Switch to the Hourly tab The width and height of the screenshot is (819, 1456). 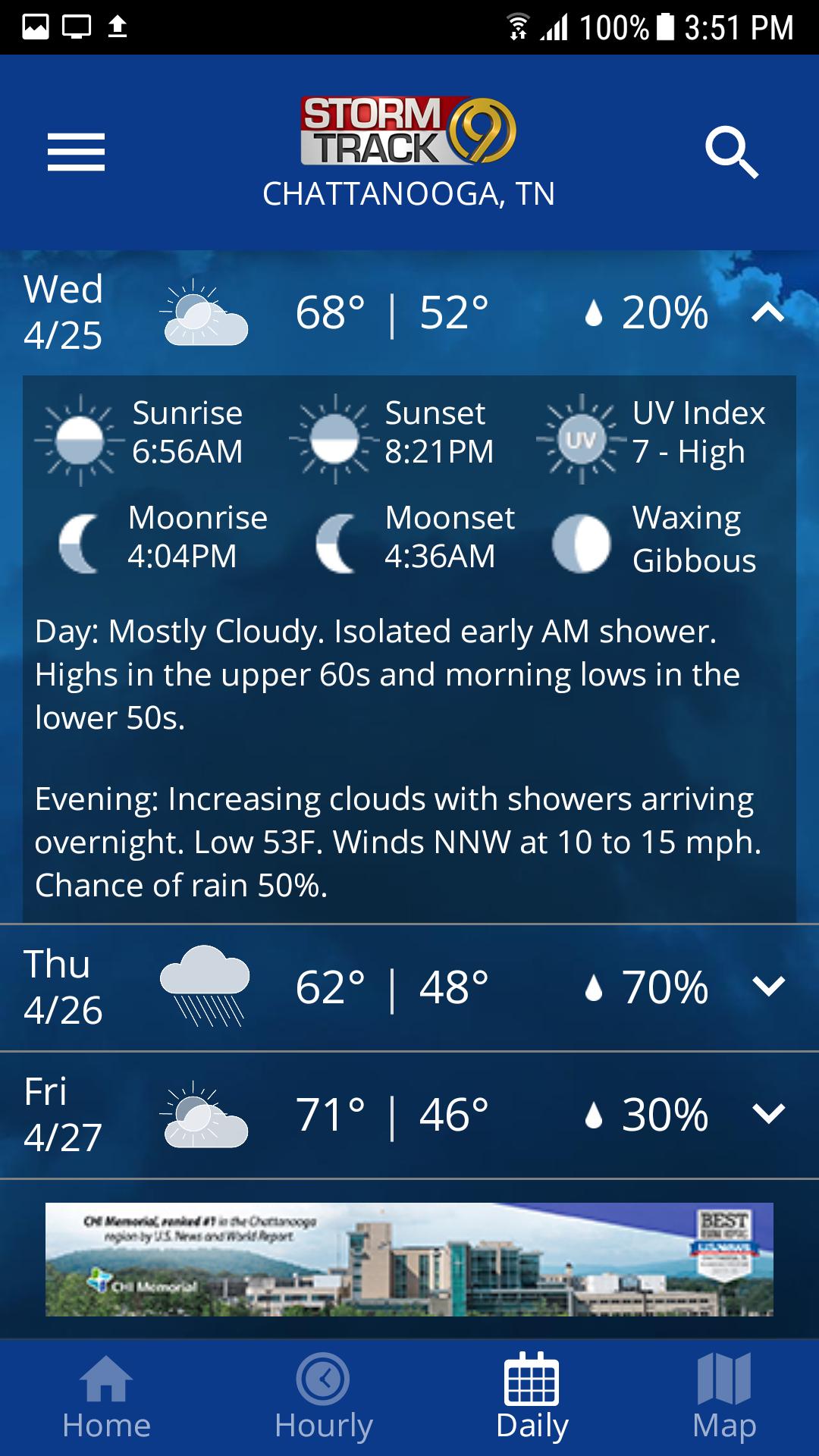click(x=323, y=1398)
